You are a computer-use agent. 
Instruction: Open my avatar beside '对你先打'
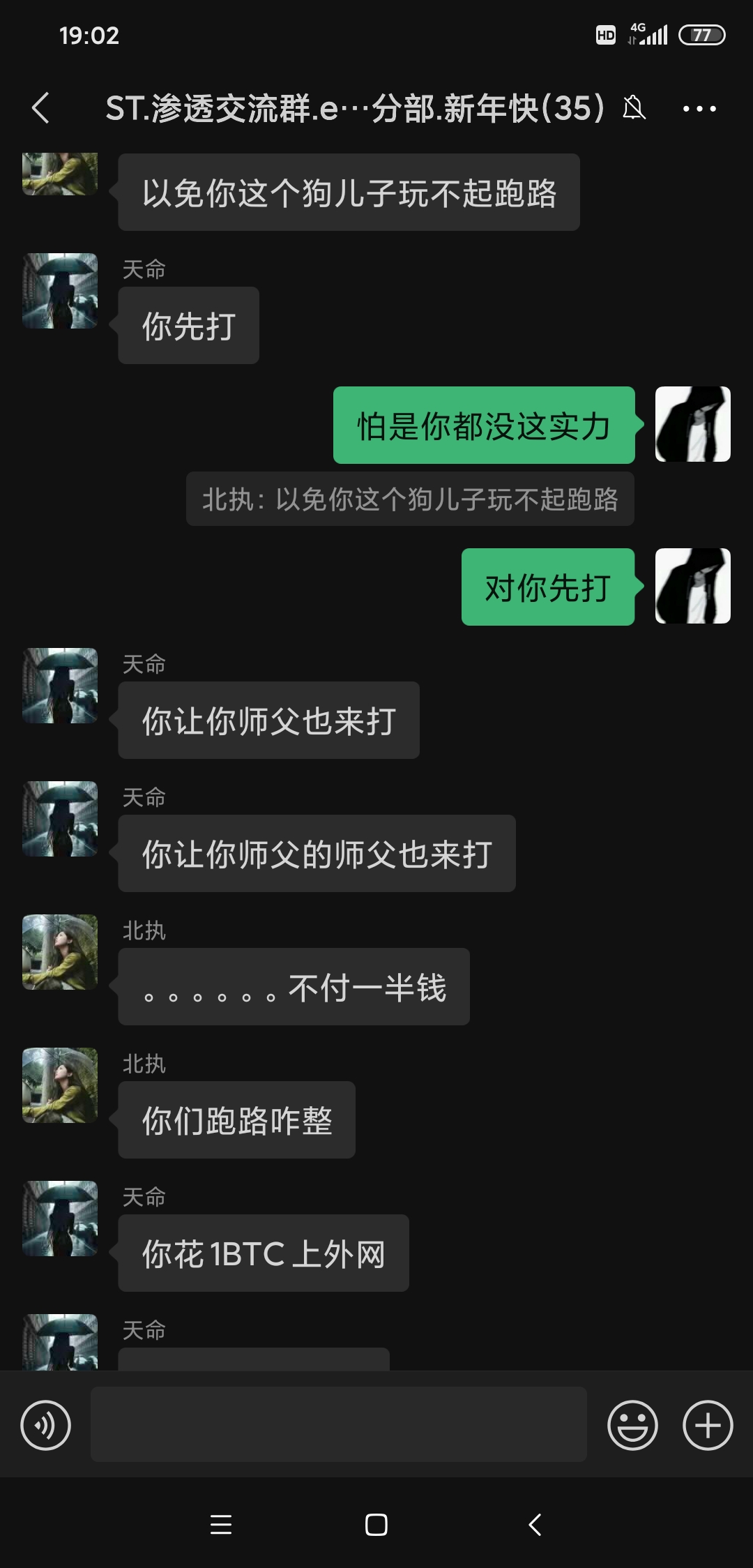point(692,586)
